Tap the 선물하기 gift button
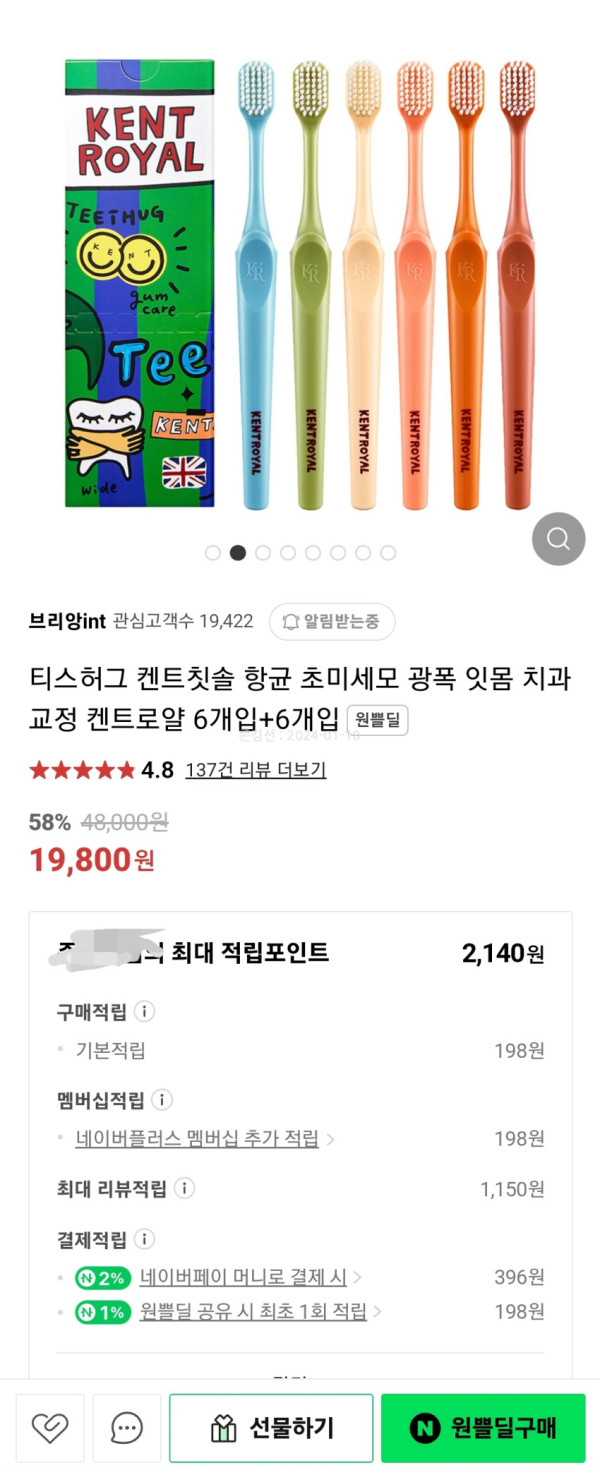Viewport: 600px width, 1470px height. click(x=271, y=1428)
